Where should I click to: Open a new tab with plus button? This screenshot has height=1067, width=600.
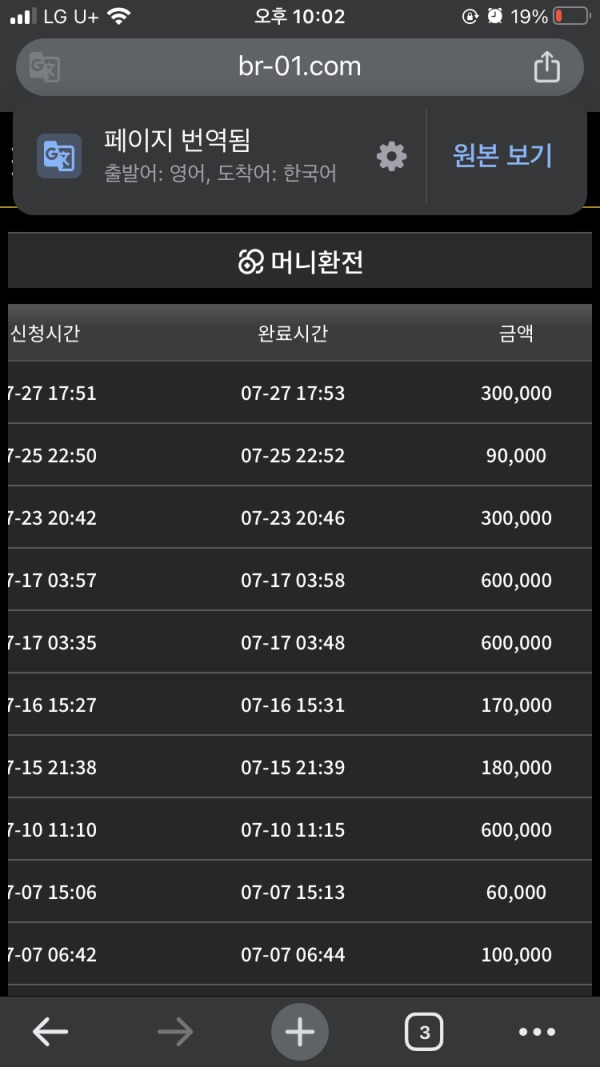click(299, 1032)
